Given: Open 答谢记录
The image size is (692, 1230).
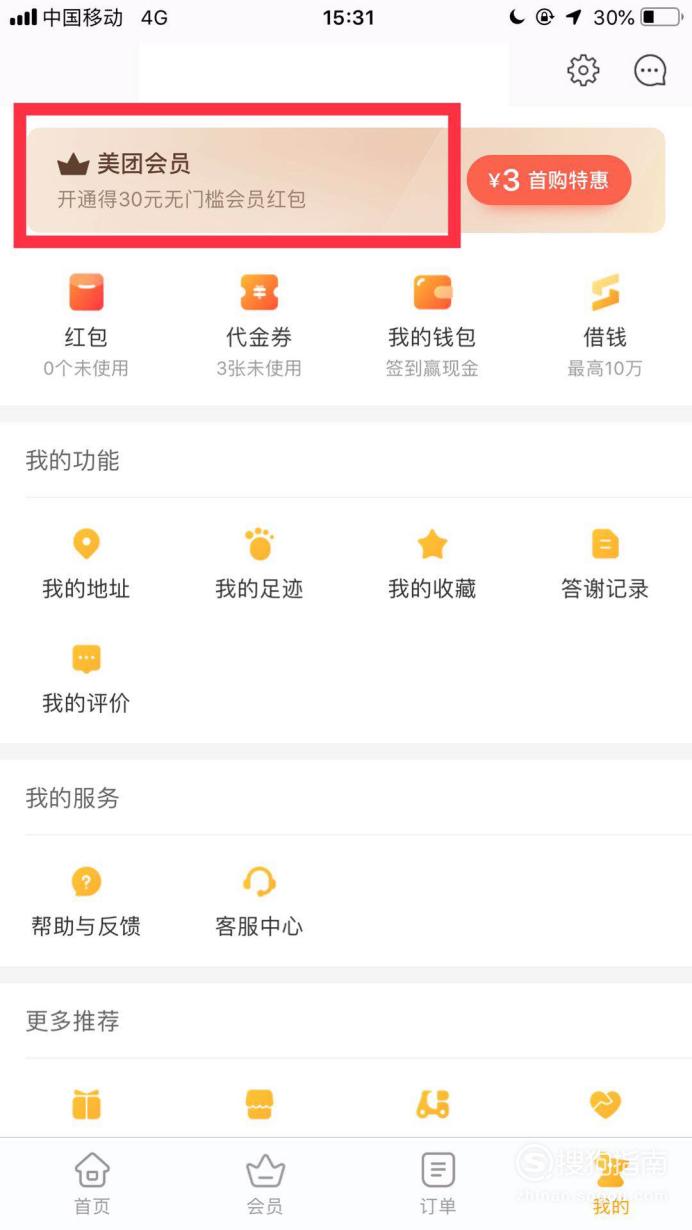Looking at the screenshot, I should tap(605, 565).
